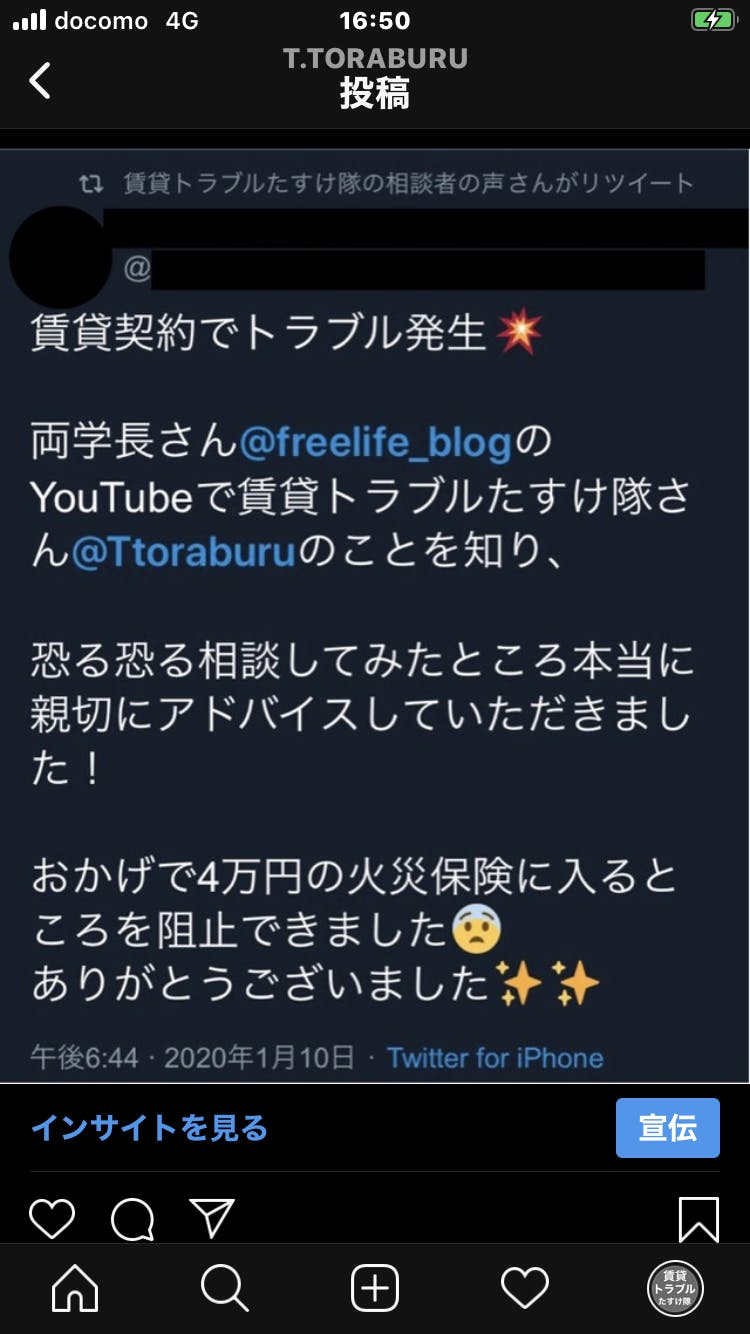Create a new post with plus tab

pos(375,1288)
